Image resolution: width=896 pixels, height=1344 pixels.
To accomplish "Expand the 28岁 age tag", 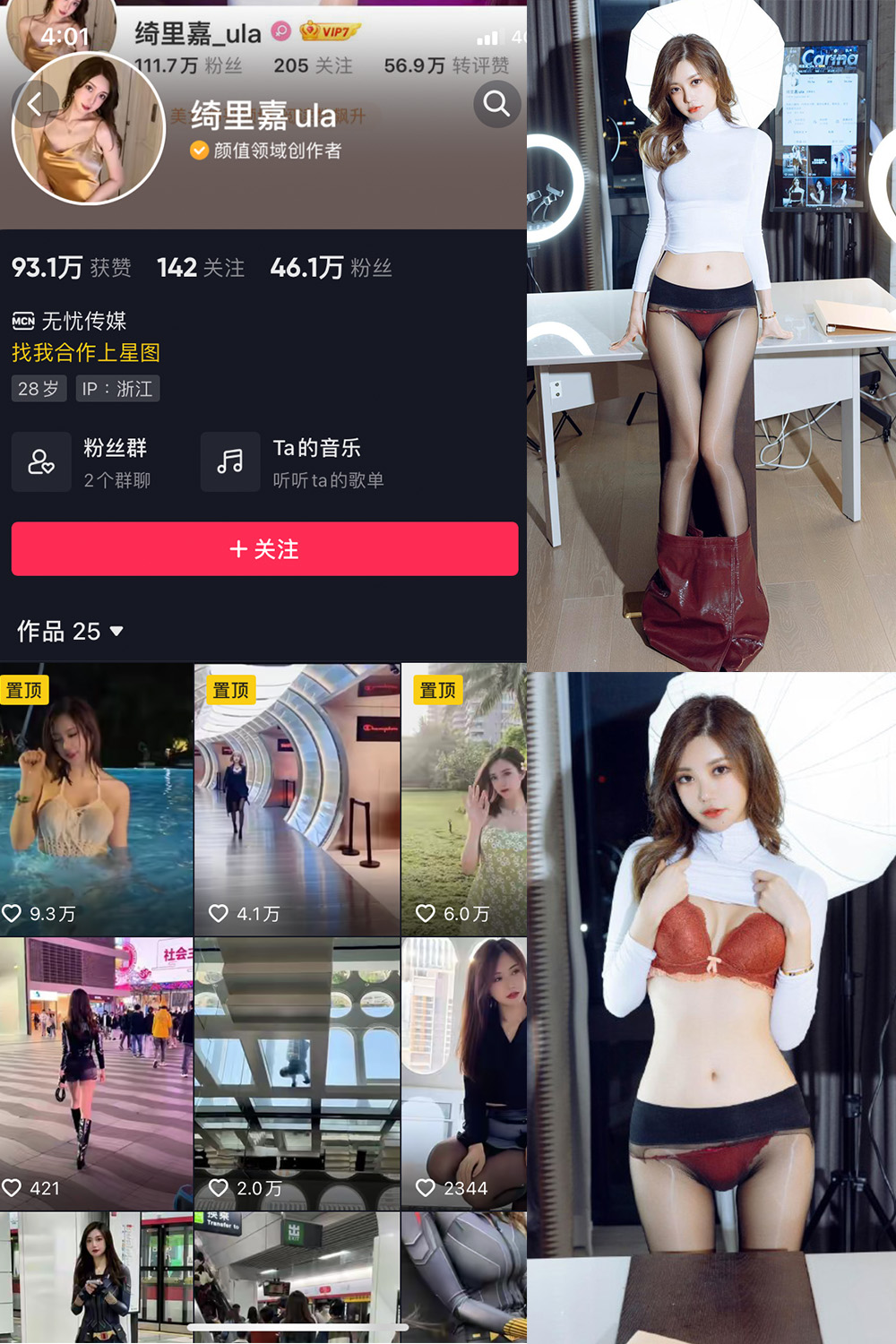I will tap(39, 389).
